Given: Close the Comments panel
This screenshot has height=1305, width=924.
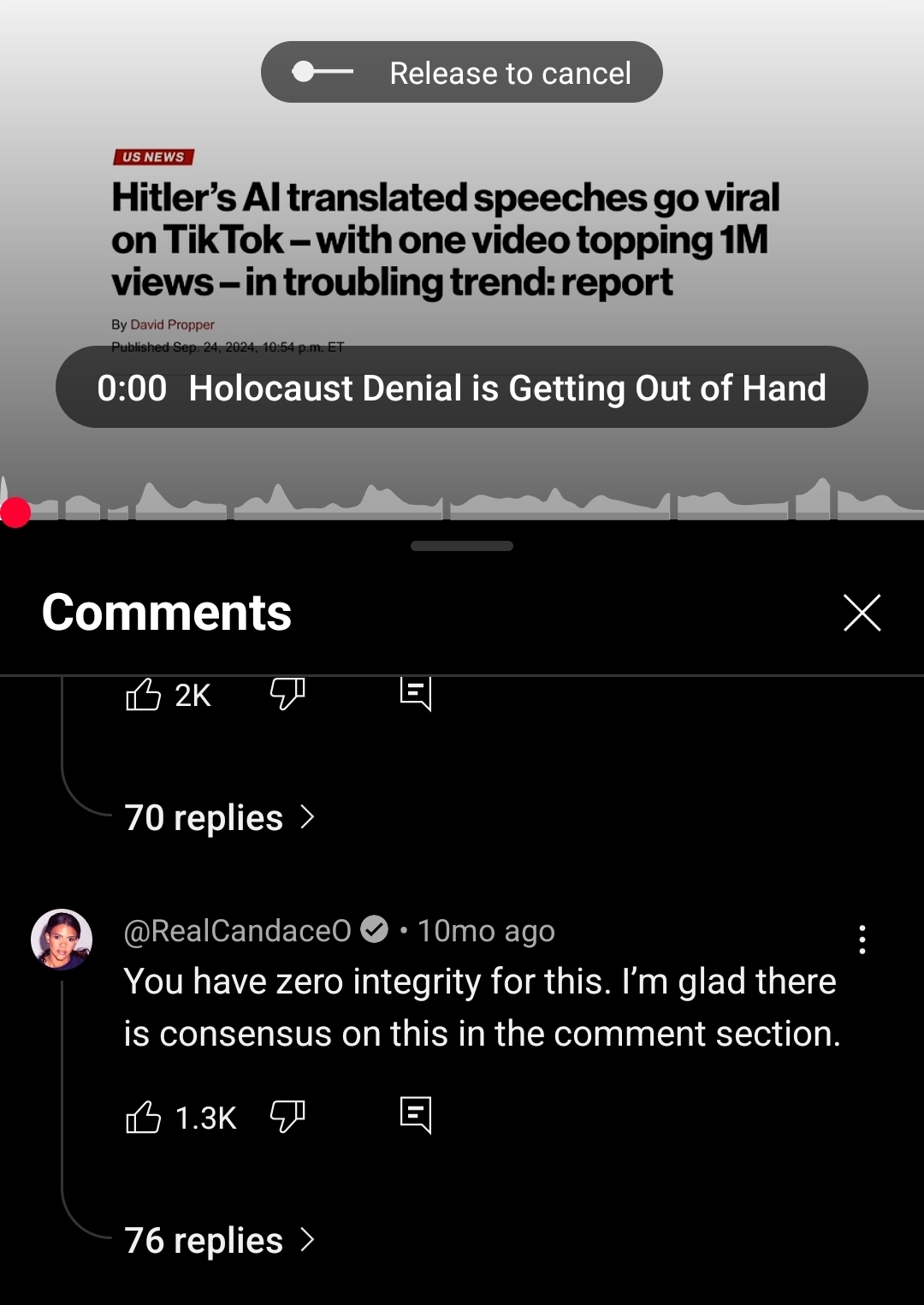Looking at the screenshot, I should [x=862, y=613].
